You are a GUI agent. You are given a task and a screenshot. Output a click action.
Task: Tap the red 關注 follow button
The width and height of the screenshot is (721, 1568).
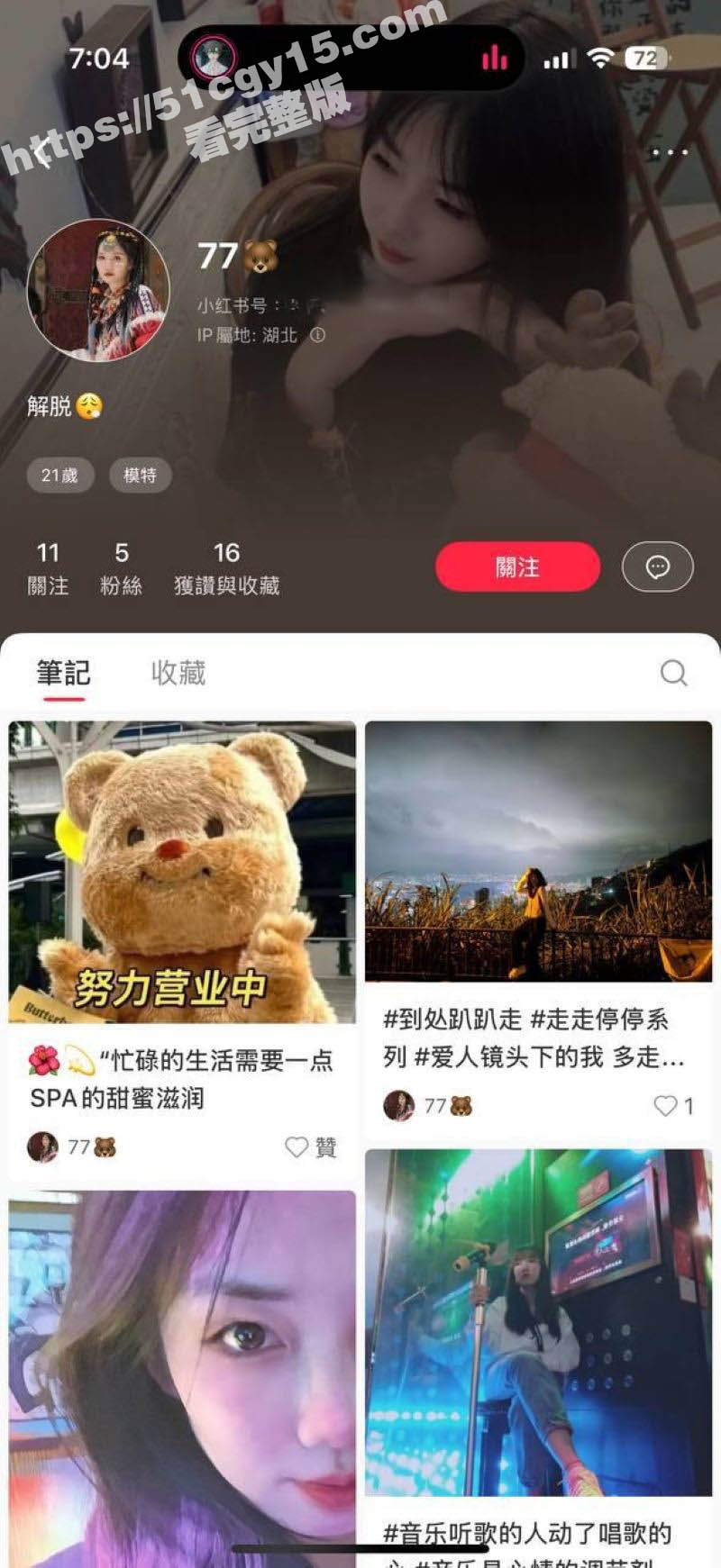coord(517,567)
